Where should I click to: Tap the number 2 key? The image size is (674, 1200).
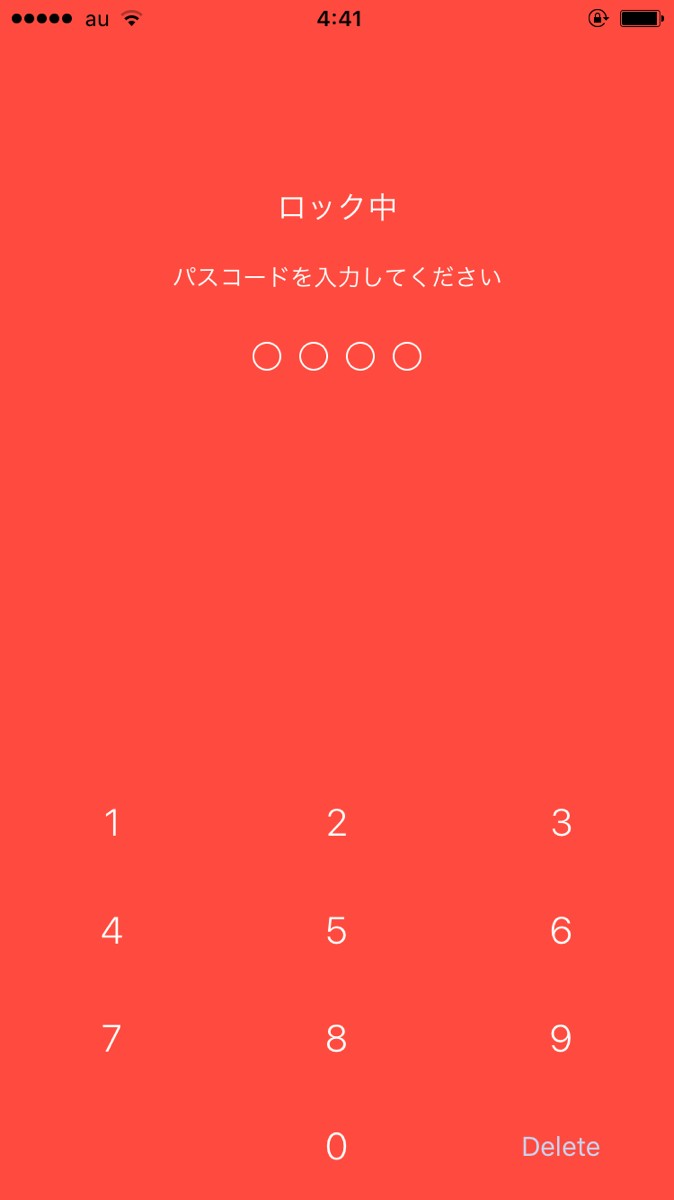[x=337, y=823]
